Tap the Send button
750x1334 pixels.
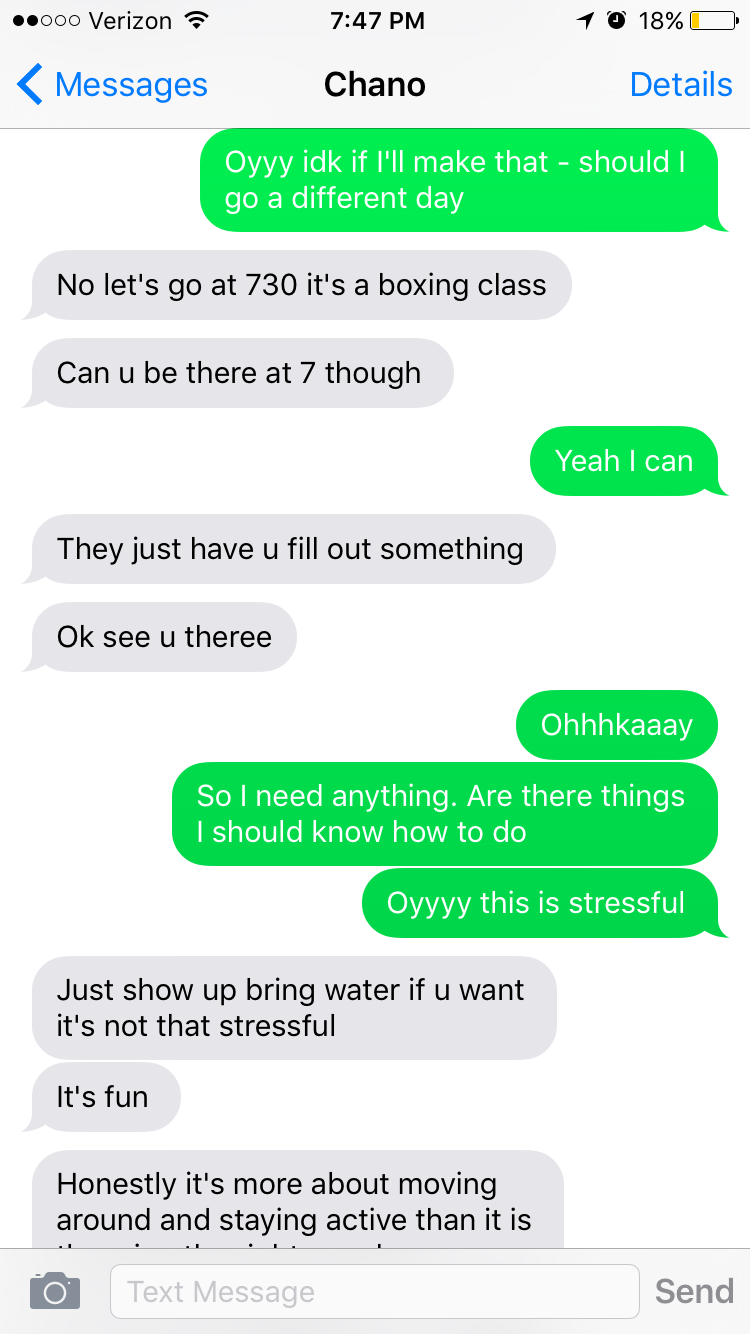[693, 1291]
